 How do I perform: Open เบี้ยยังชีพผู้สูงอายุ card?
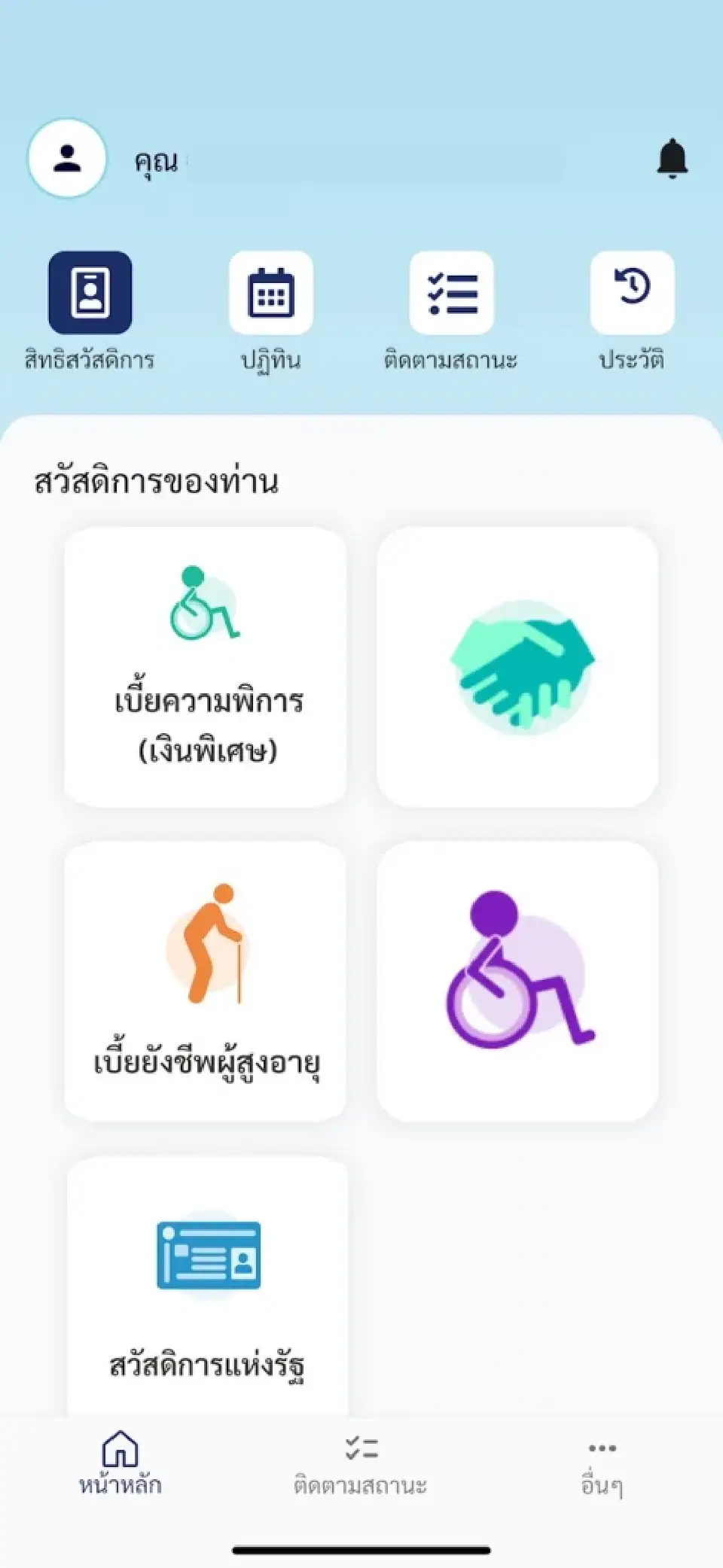[x=206, y=982]
